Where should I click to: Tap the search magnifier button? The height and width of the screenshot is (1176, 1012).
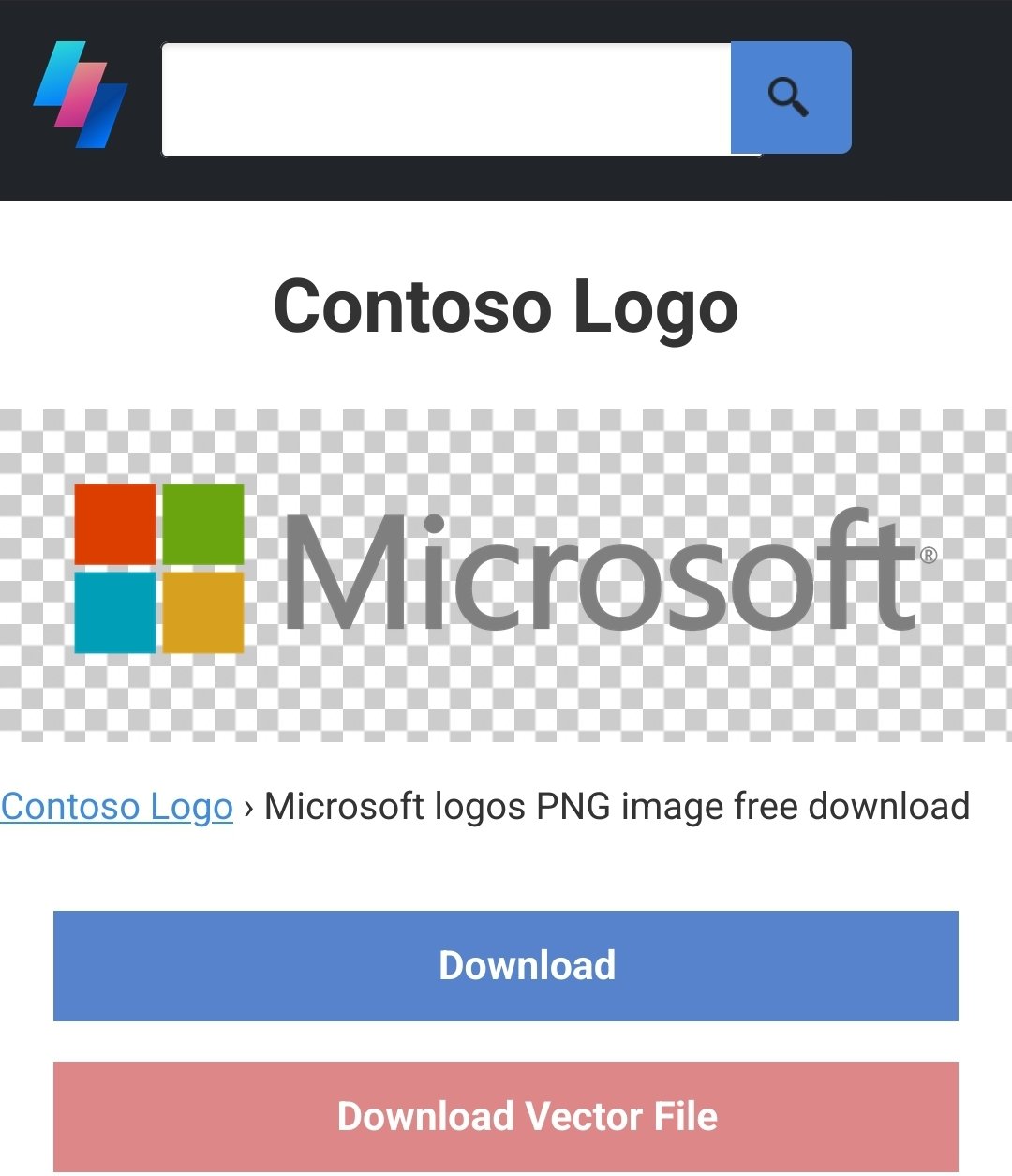click(790, 97)
